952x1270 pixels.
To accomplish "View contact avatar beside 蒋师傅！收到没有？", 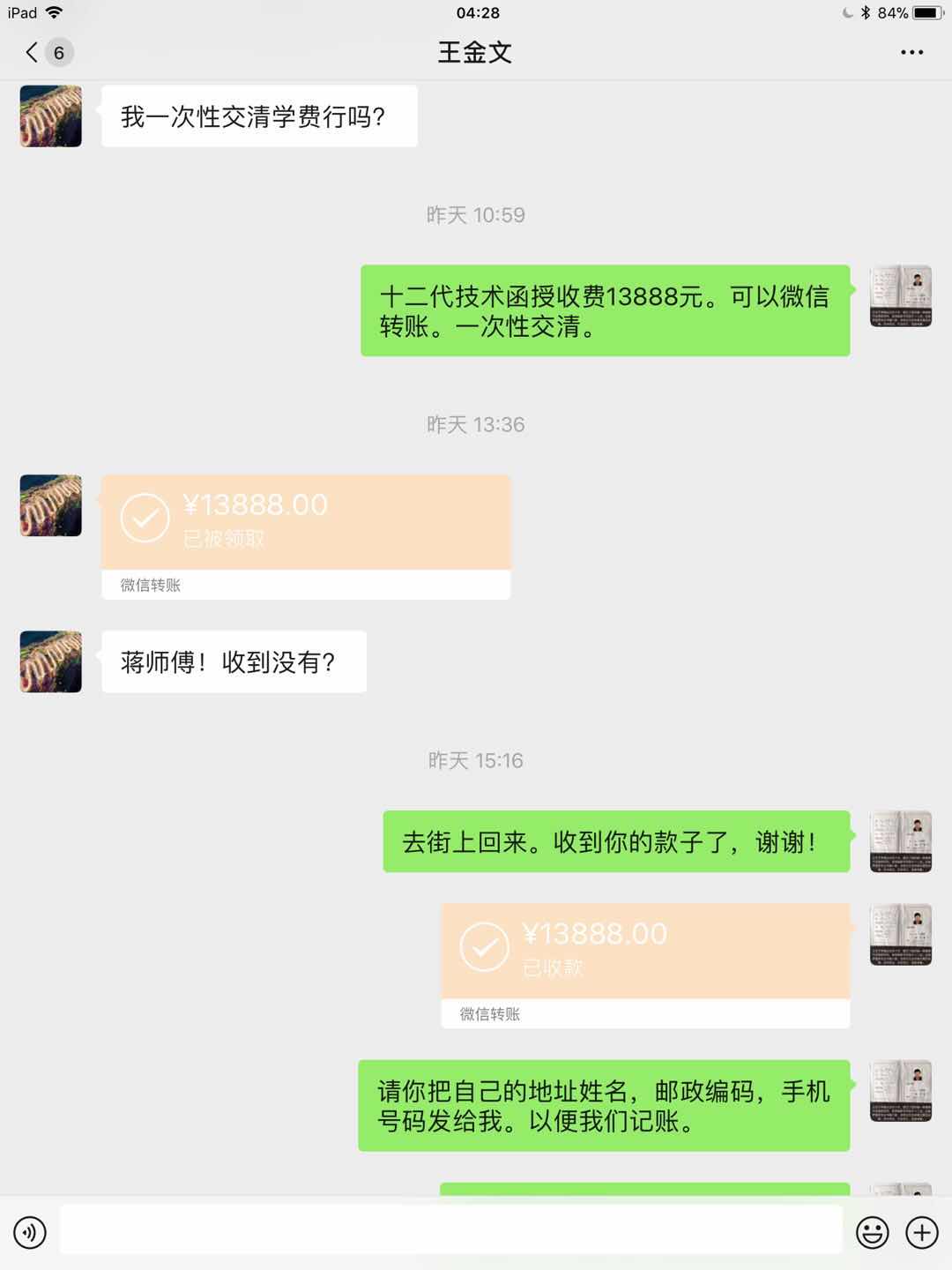I will [50, 661].
